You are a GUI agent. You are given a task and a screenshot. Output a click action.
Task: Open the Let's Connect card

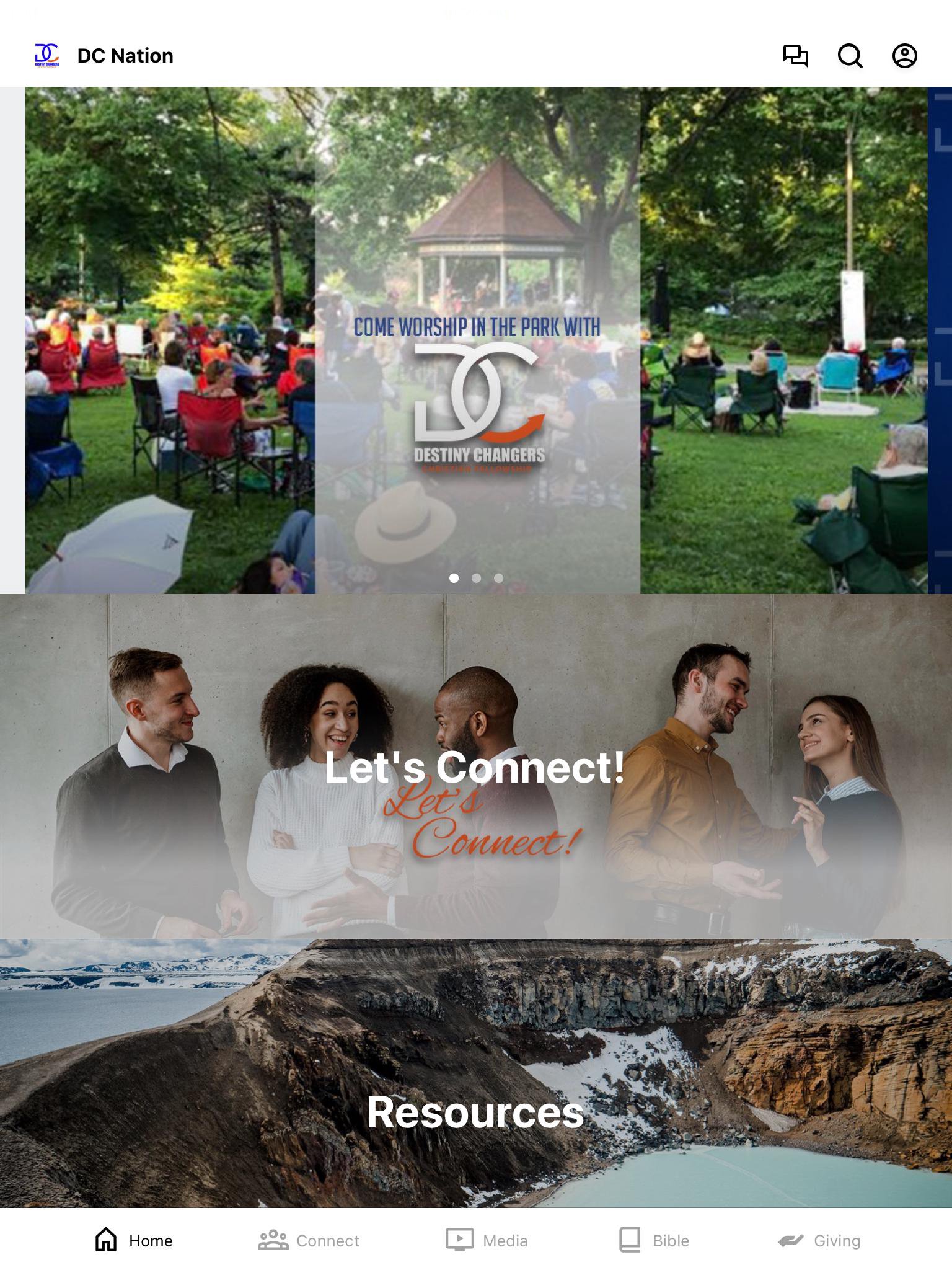[476, 766]
